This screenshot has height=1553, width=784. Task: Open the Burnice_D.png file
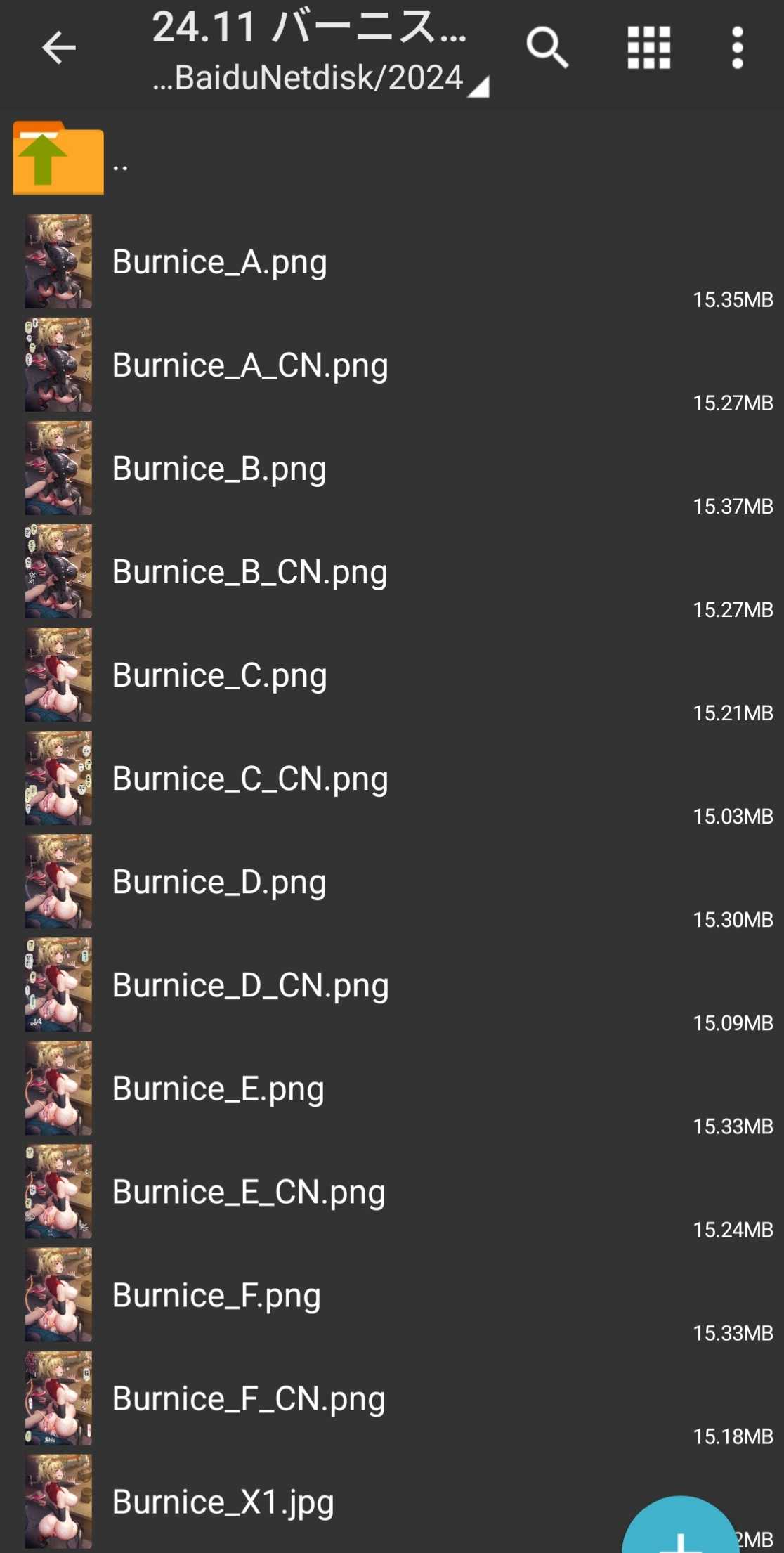(x=392, y=881)
